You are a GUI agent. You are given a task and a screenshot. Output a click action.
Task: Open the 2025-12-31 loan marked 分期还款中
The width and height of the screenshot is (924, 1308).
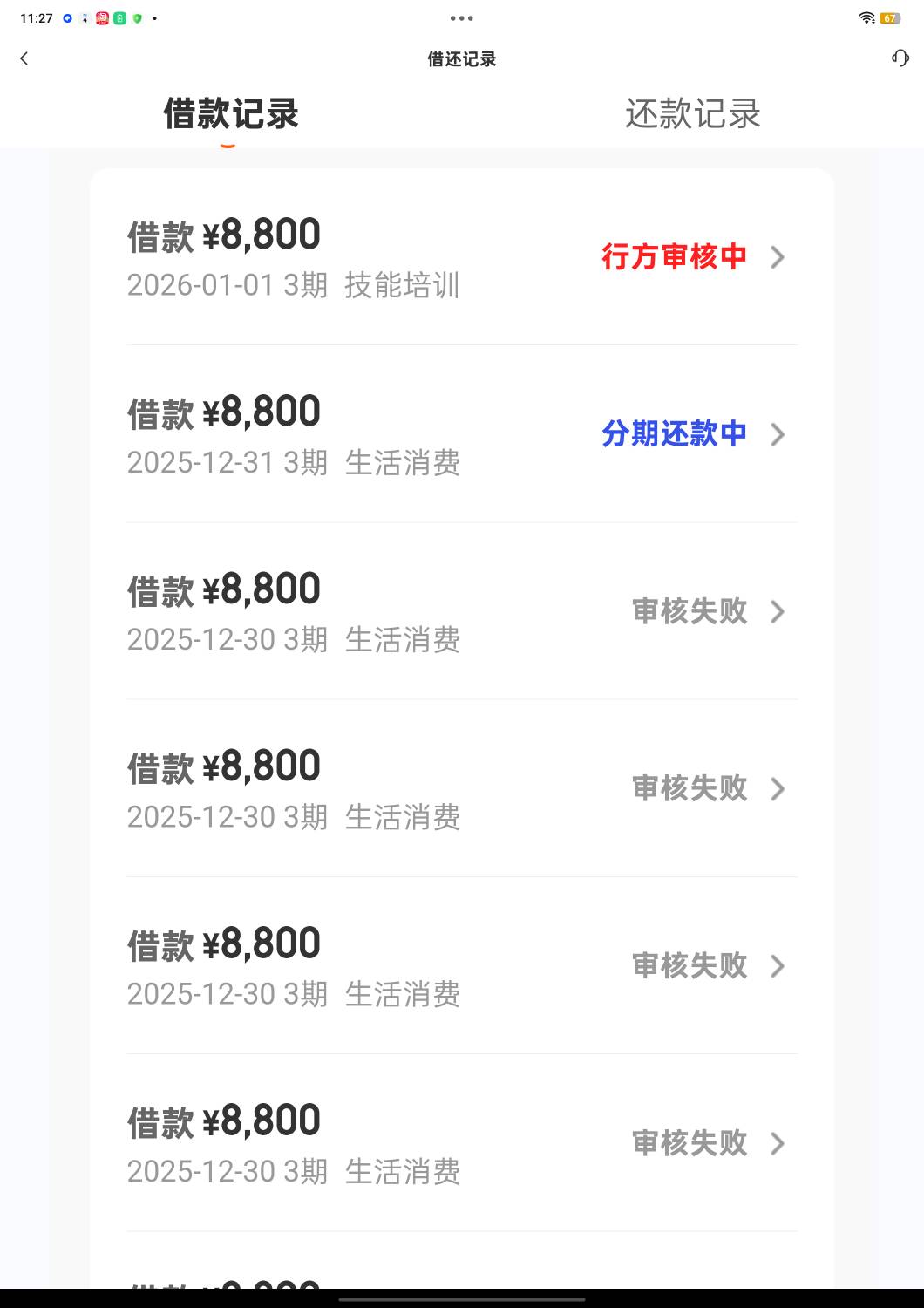pos(461,435)
